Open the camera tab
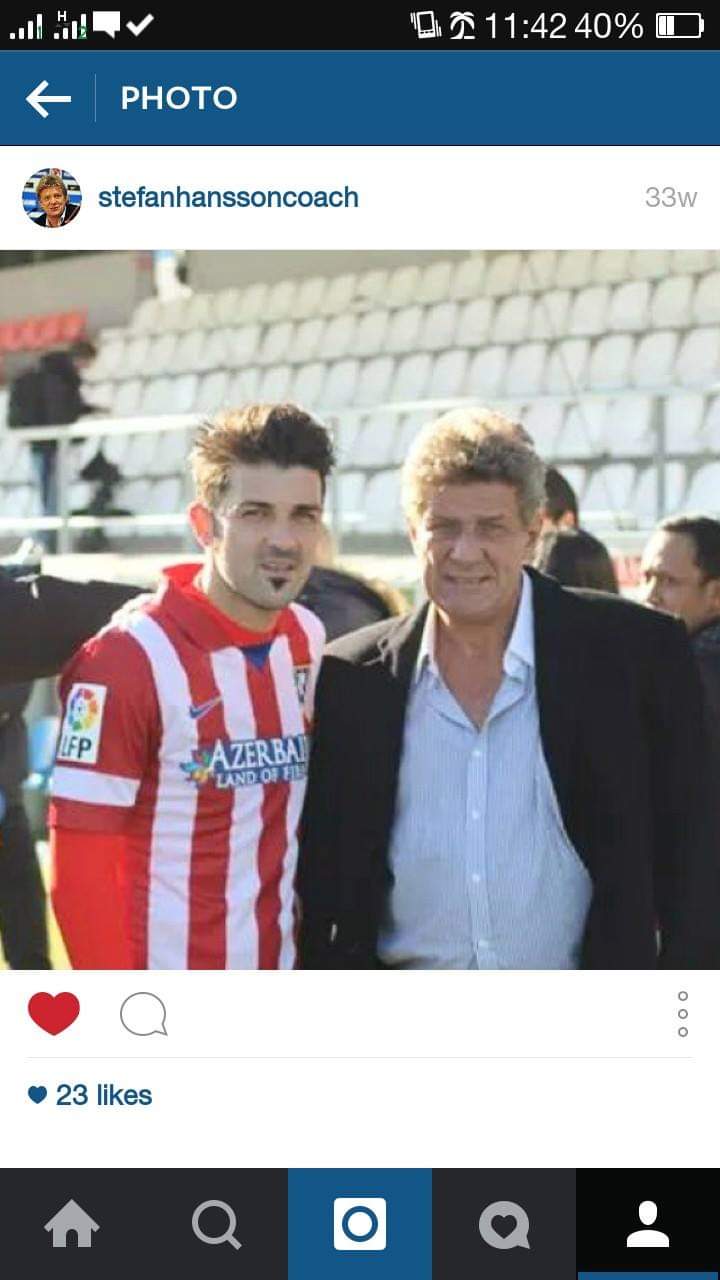 pyautogui.click(x=360, y=1224)
